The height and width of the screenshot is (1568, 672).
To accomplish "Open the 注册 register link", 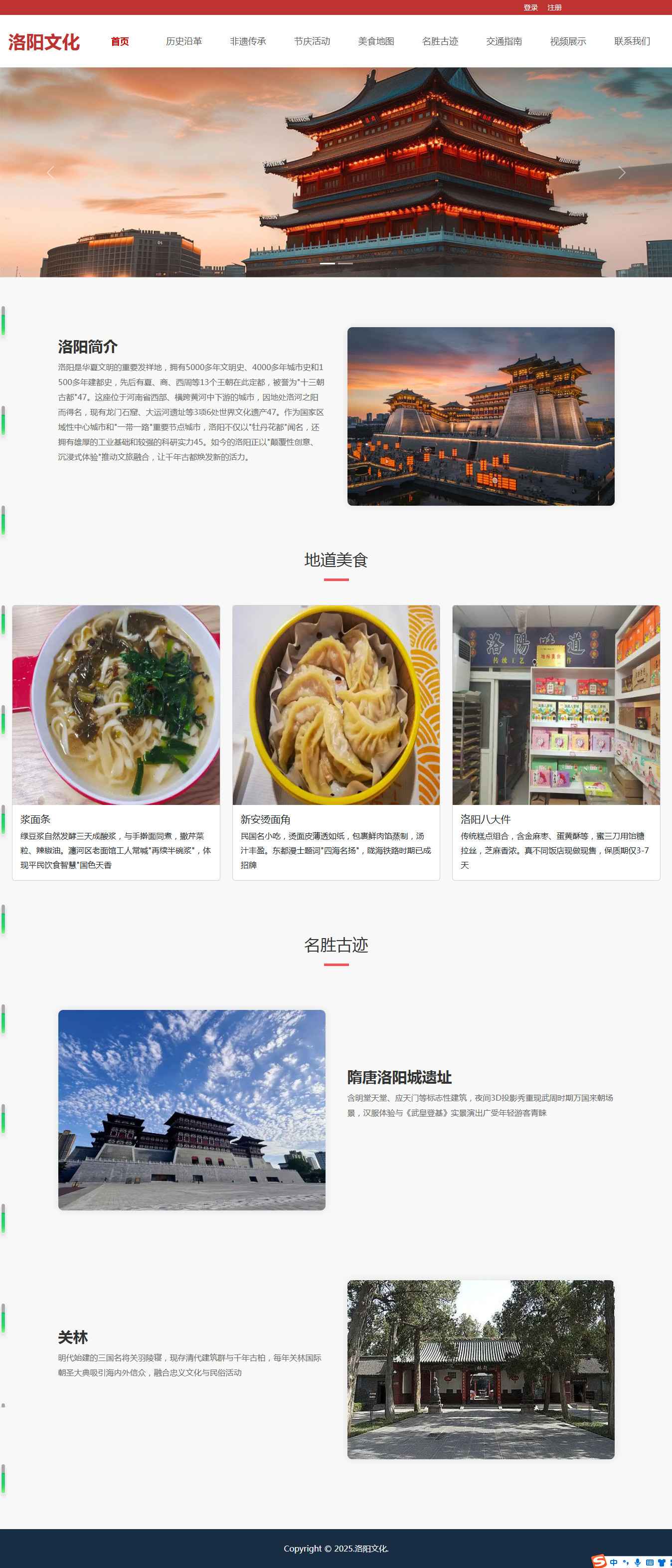I will click(x=554, y=7).
